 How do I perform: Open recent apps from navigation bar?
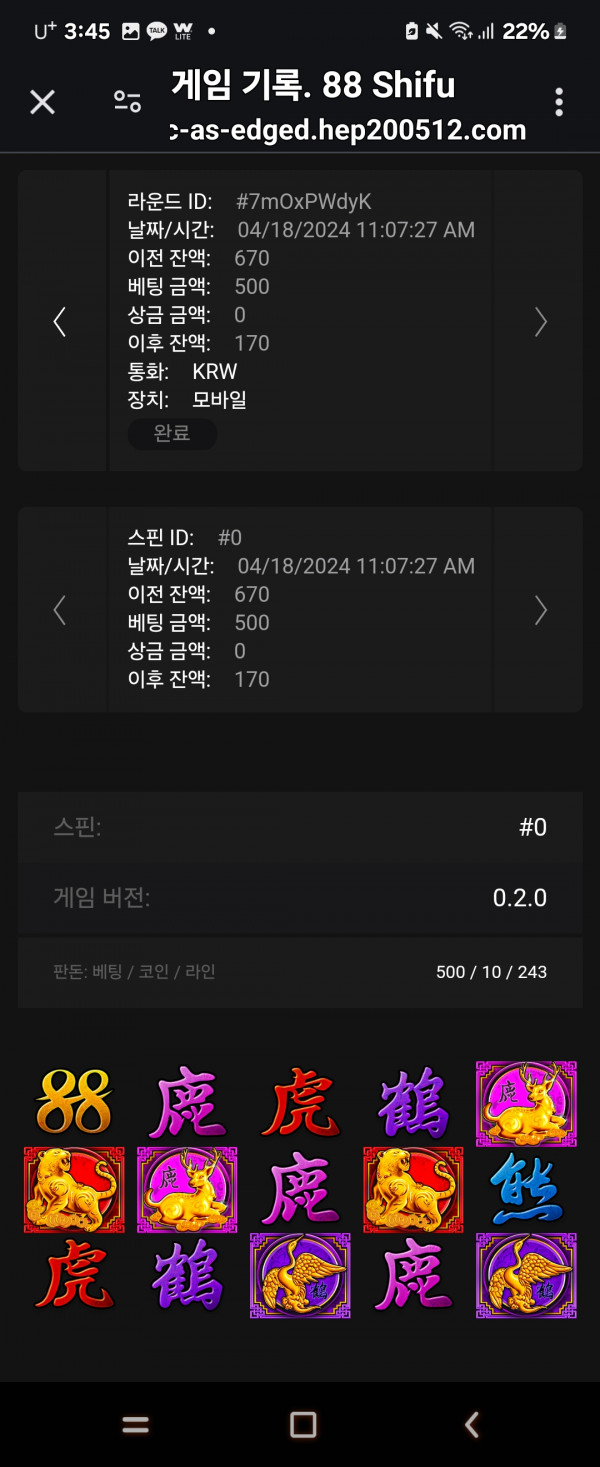pyautogui.click(x=135, y=1424)
